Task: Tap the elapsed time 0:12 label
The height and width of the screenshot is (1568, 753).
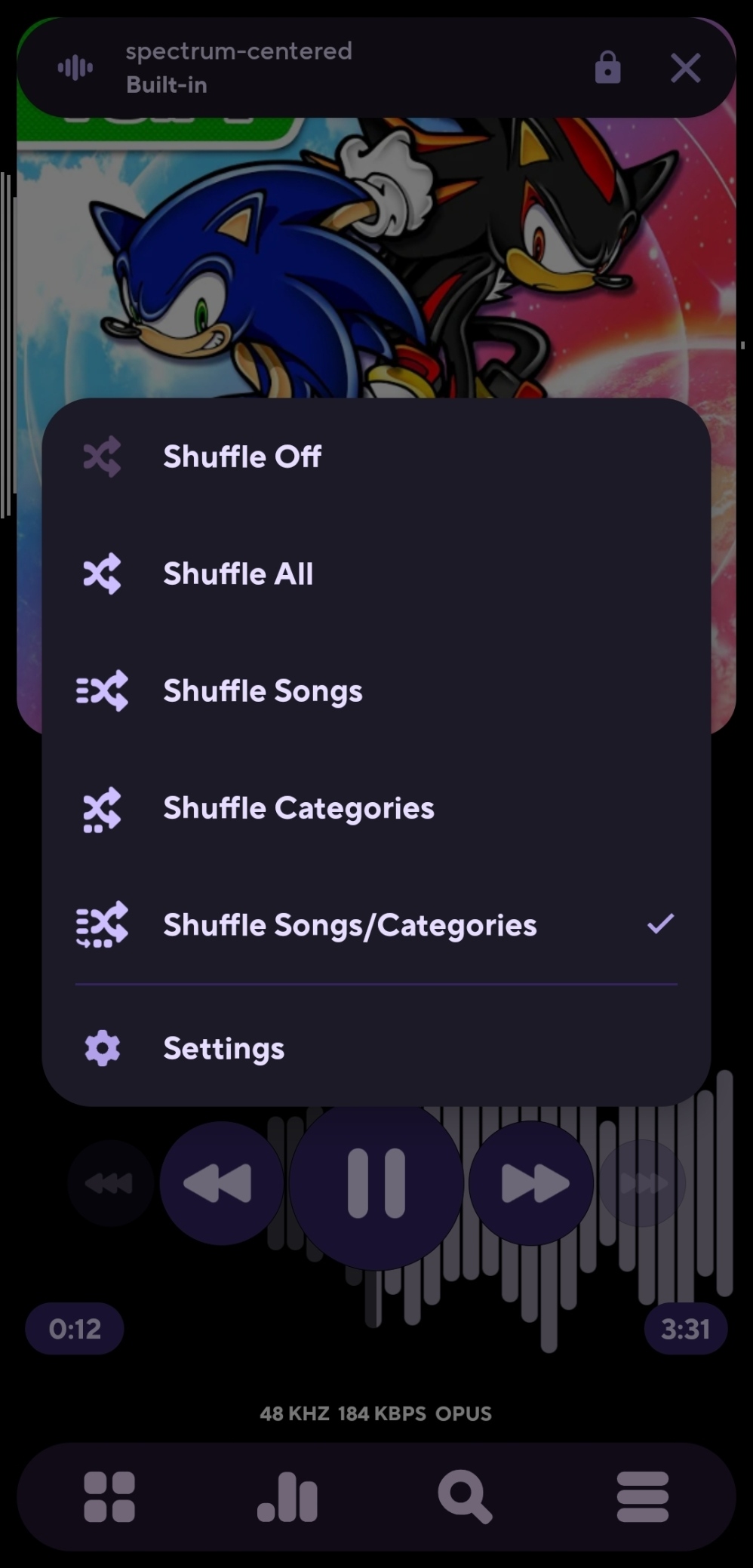Action: tap(75, 1328)
